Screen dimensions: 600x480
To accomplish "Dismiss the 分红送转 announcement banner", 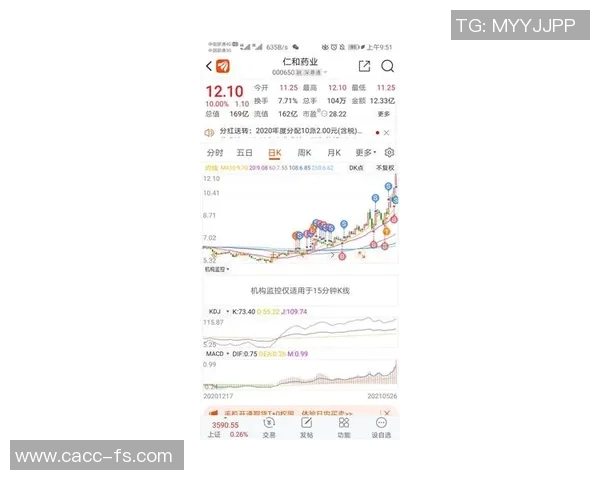I will [x=387, y=132].
